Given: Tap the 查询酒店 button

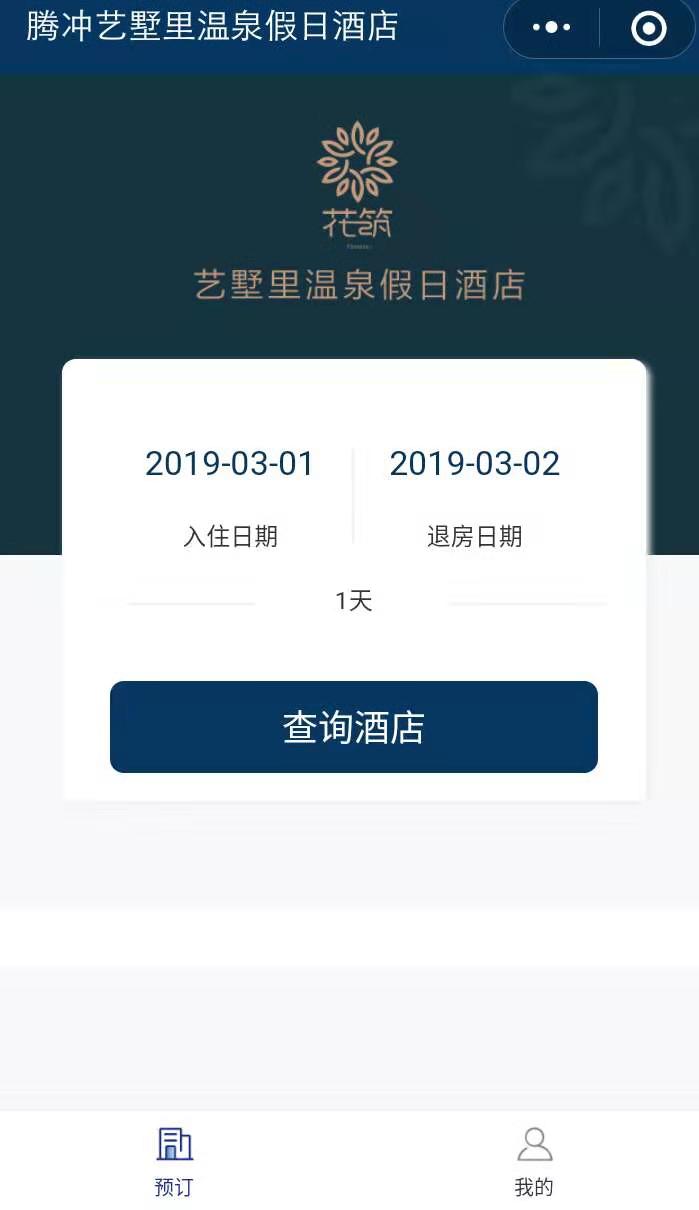Looking at the screenshot, I should coord(354,727).
